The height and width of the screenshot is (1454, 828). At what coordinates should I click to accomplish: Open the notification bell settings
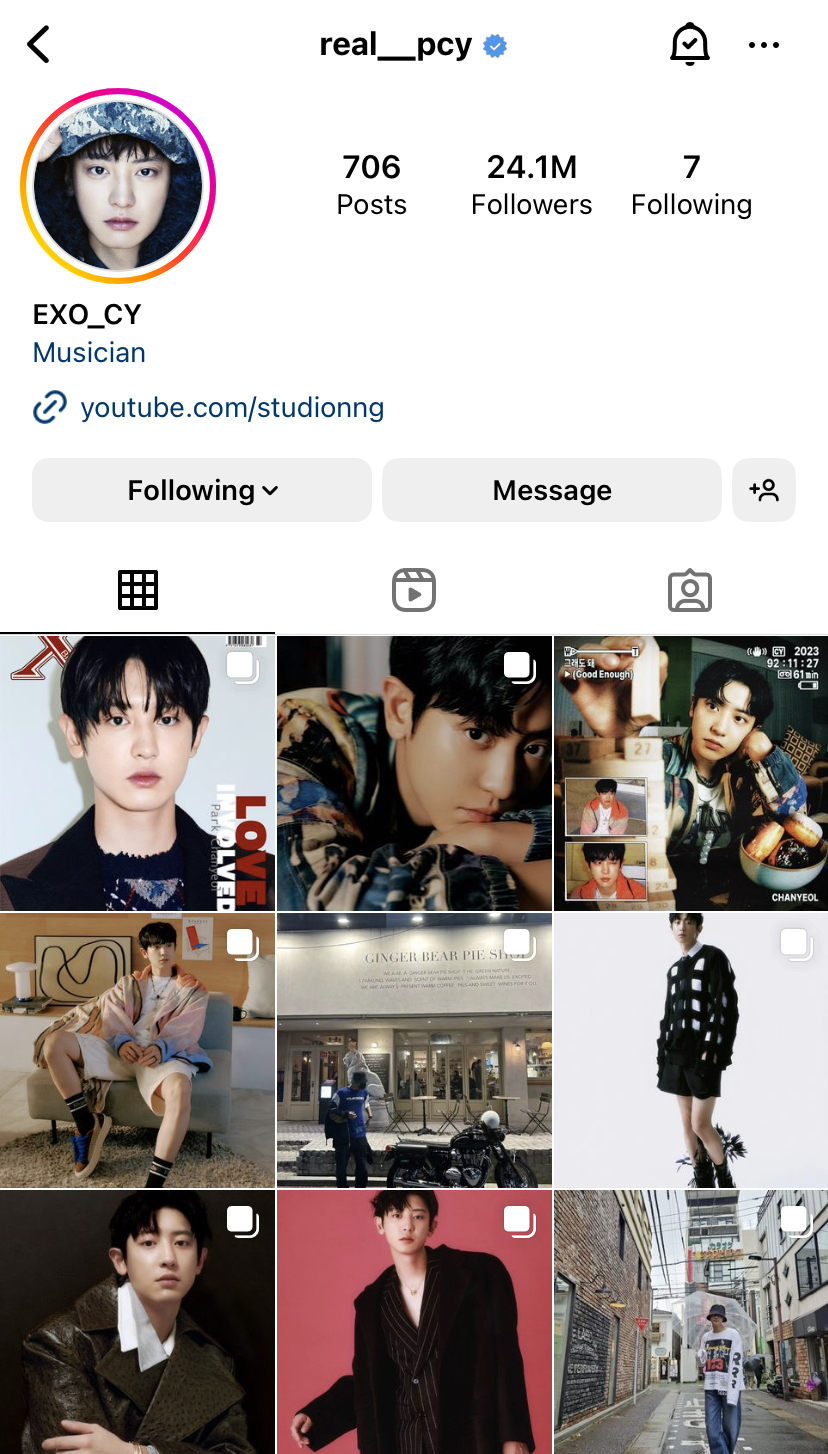tap(689, 45)
